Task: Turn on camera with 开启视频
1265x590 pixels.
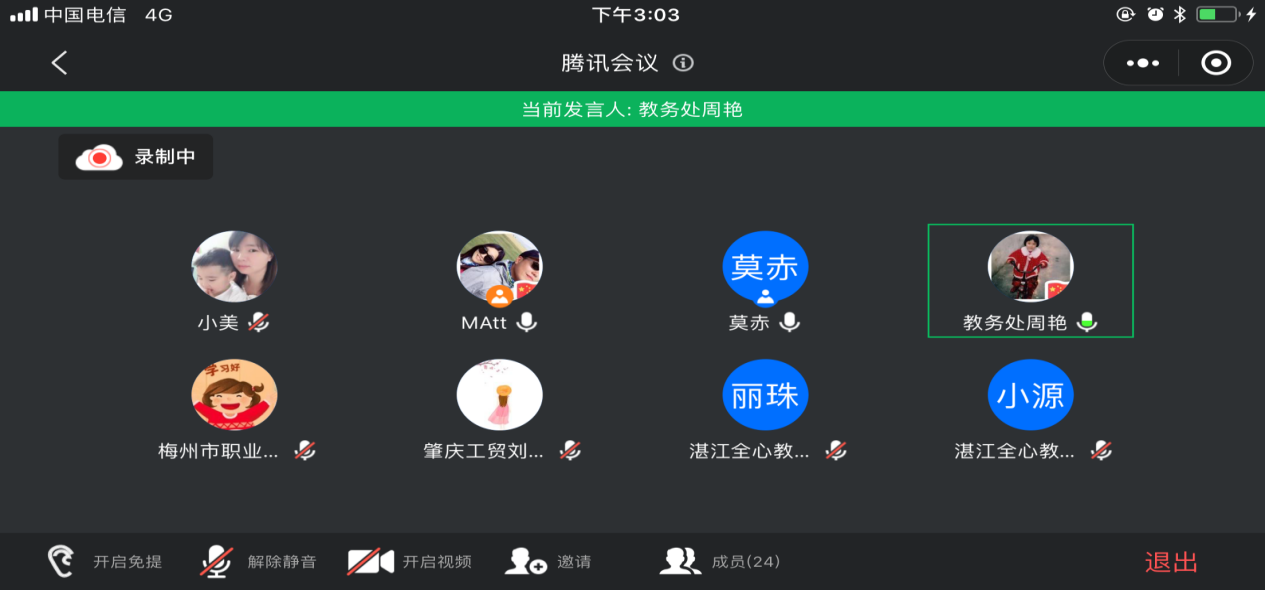Action: 410,561
